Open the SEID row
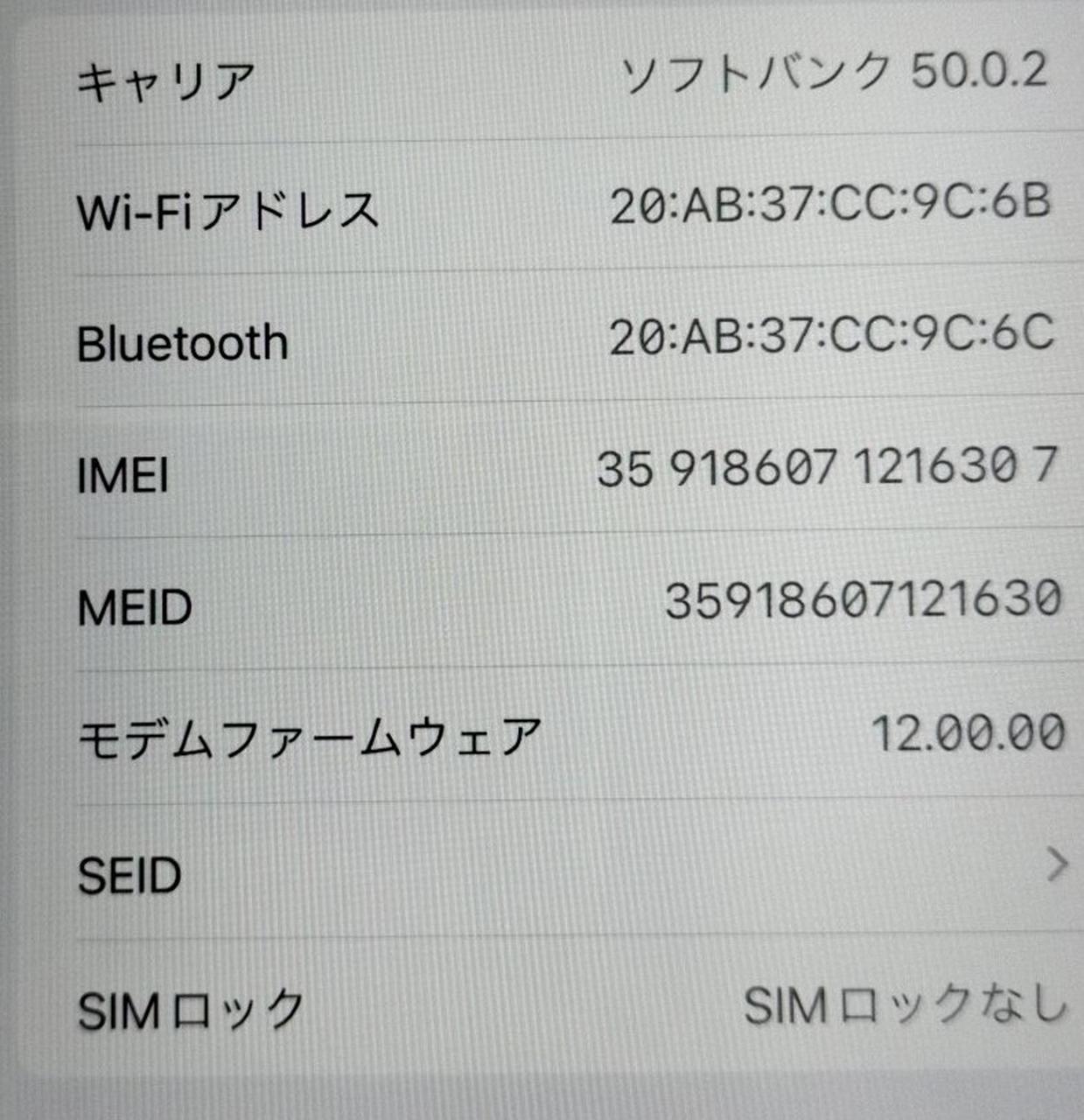Screen dimensions: 1084x1120 coord(569,871)
